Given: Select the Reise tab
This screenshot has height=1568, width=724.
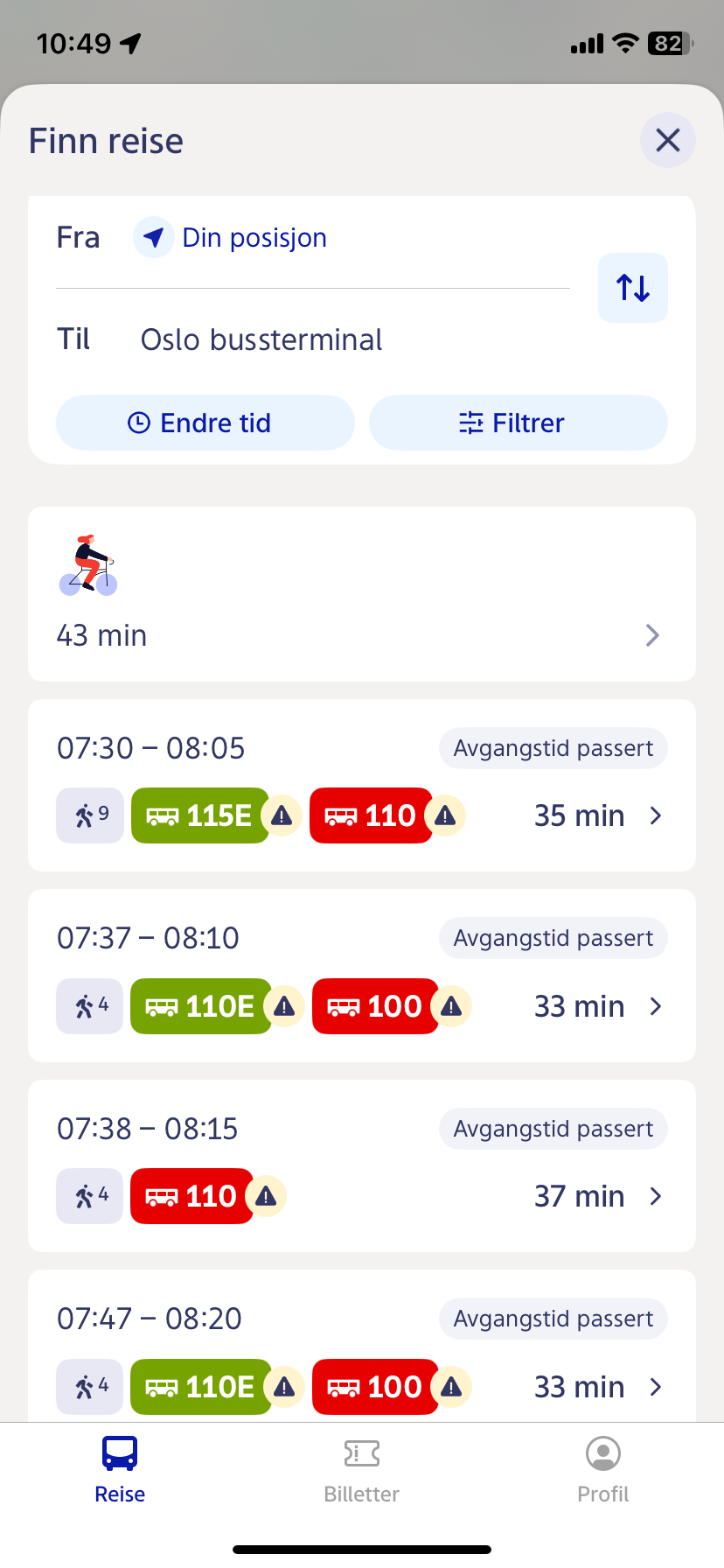Looking at the screenshot, I should (x=120, y=1470).
